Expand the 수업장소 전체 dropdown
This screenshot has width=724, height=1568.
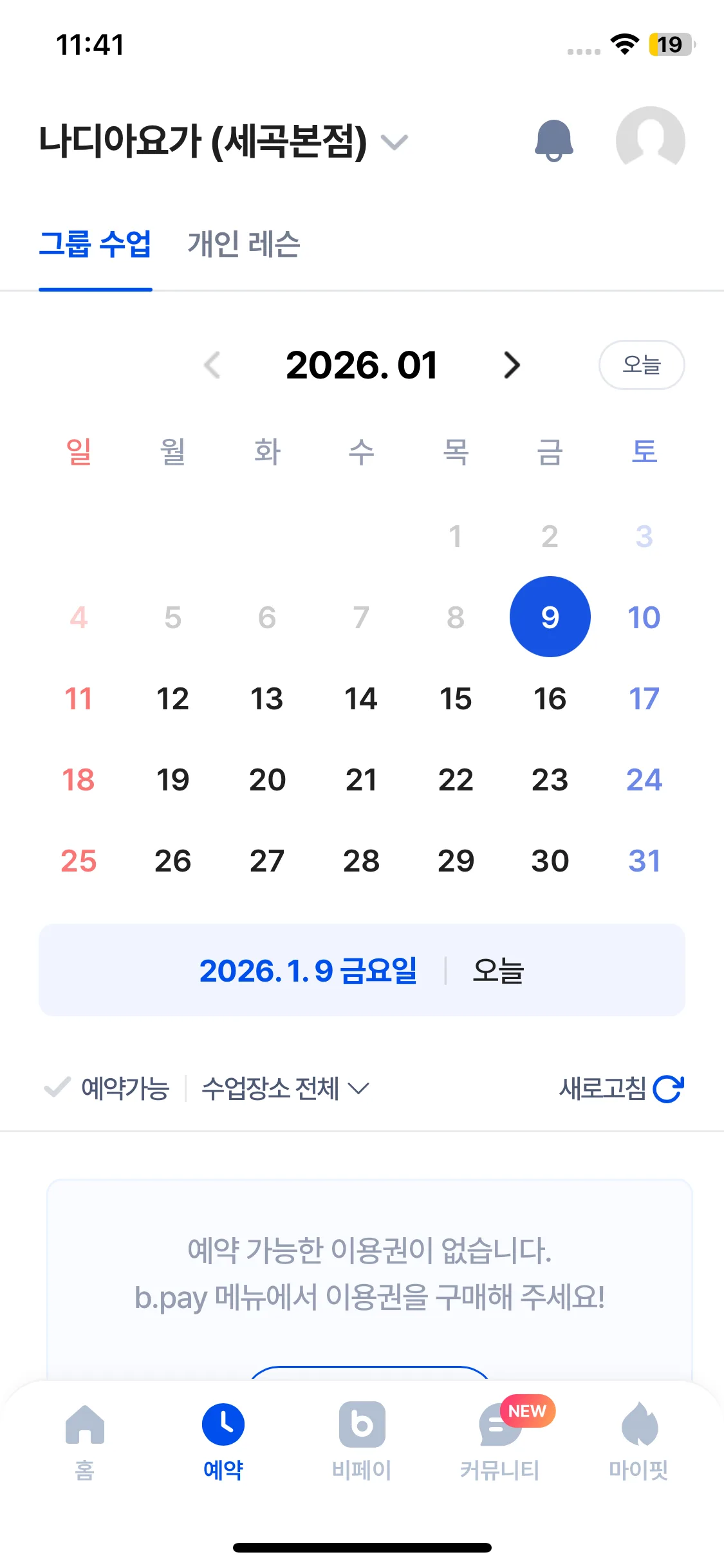click(284, 1088)
